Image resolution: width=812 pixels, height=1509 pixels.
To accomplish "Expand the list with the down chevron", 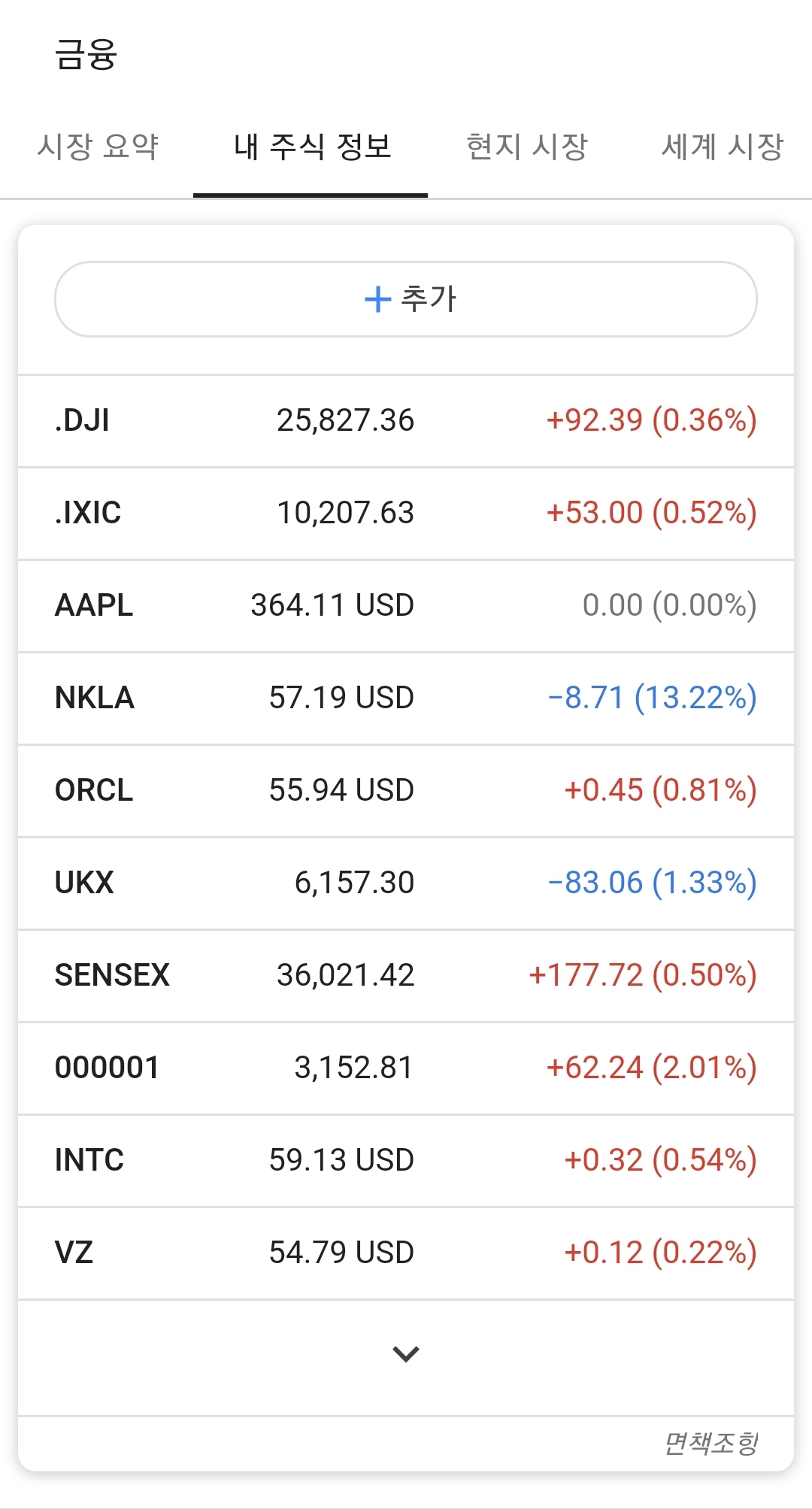I will (x=406, y=1354).
